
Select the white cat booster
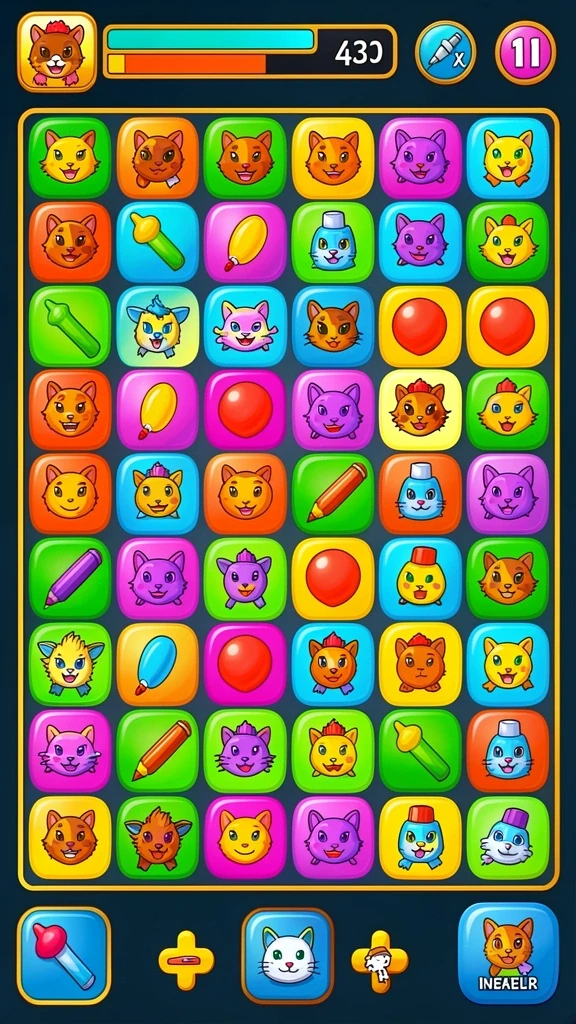pos(287,955)
